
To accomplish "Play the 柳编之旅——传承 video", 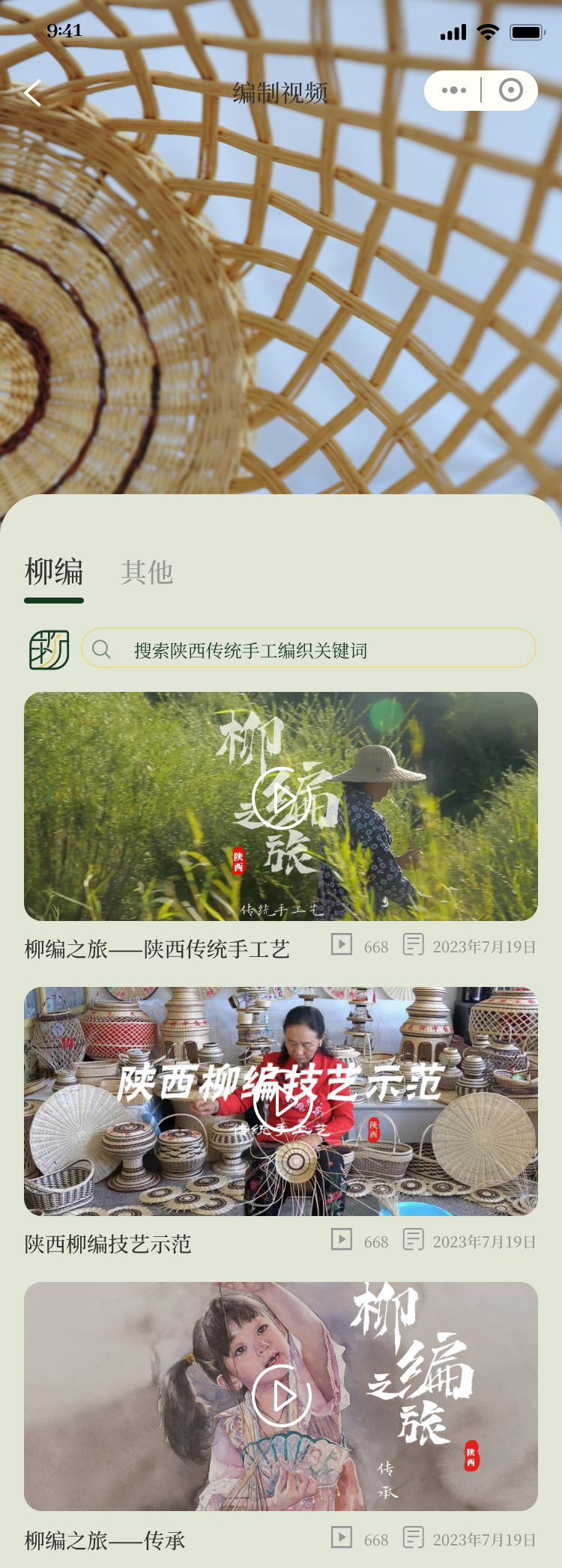I will click(x=281, y=1396).
